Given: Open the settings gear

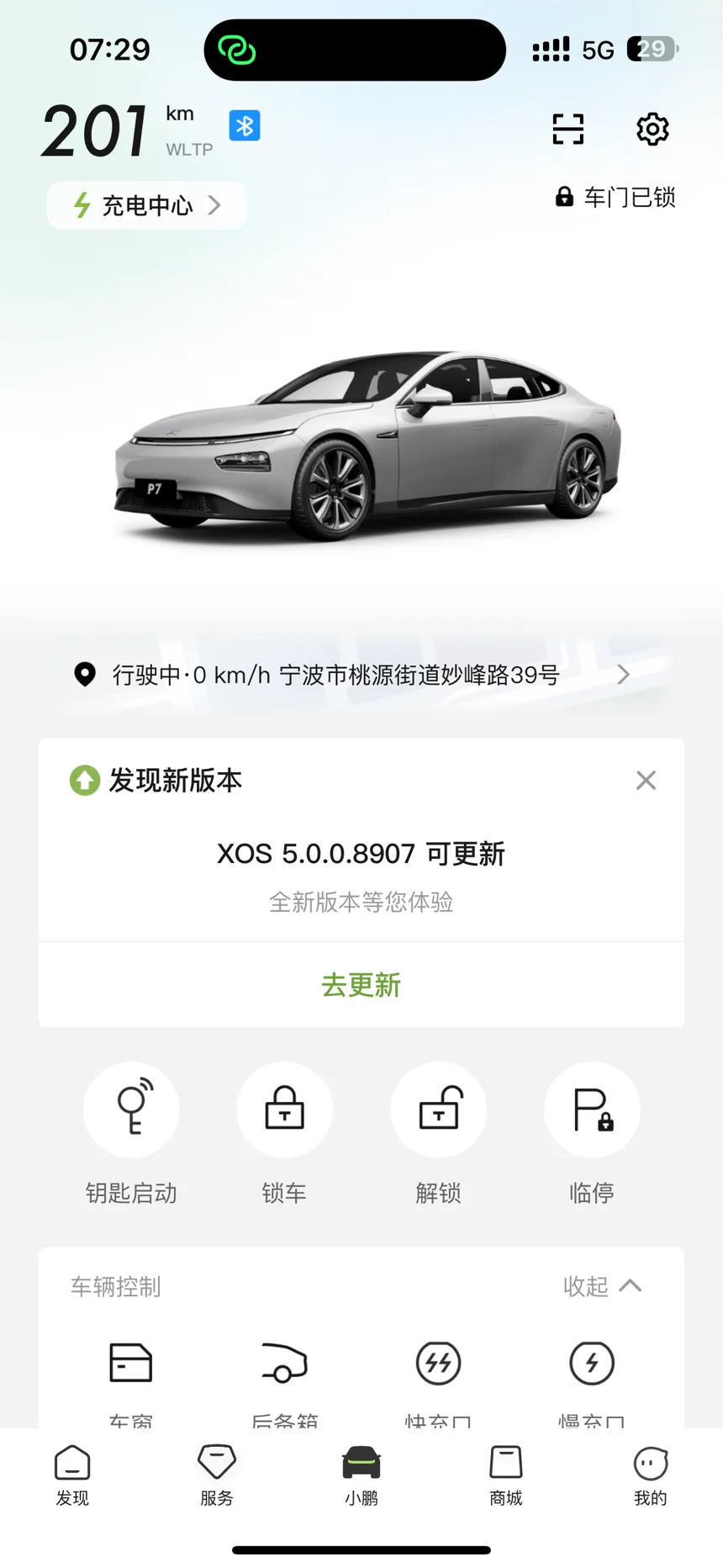Looking at the screenshot, I should pyautogui.click(x=652, y=130).
